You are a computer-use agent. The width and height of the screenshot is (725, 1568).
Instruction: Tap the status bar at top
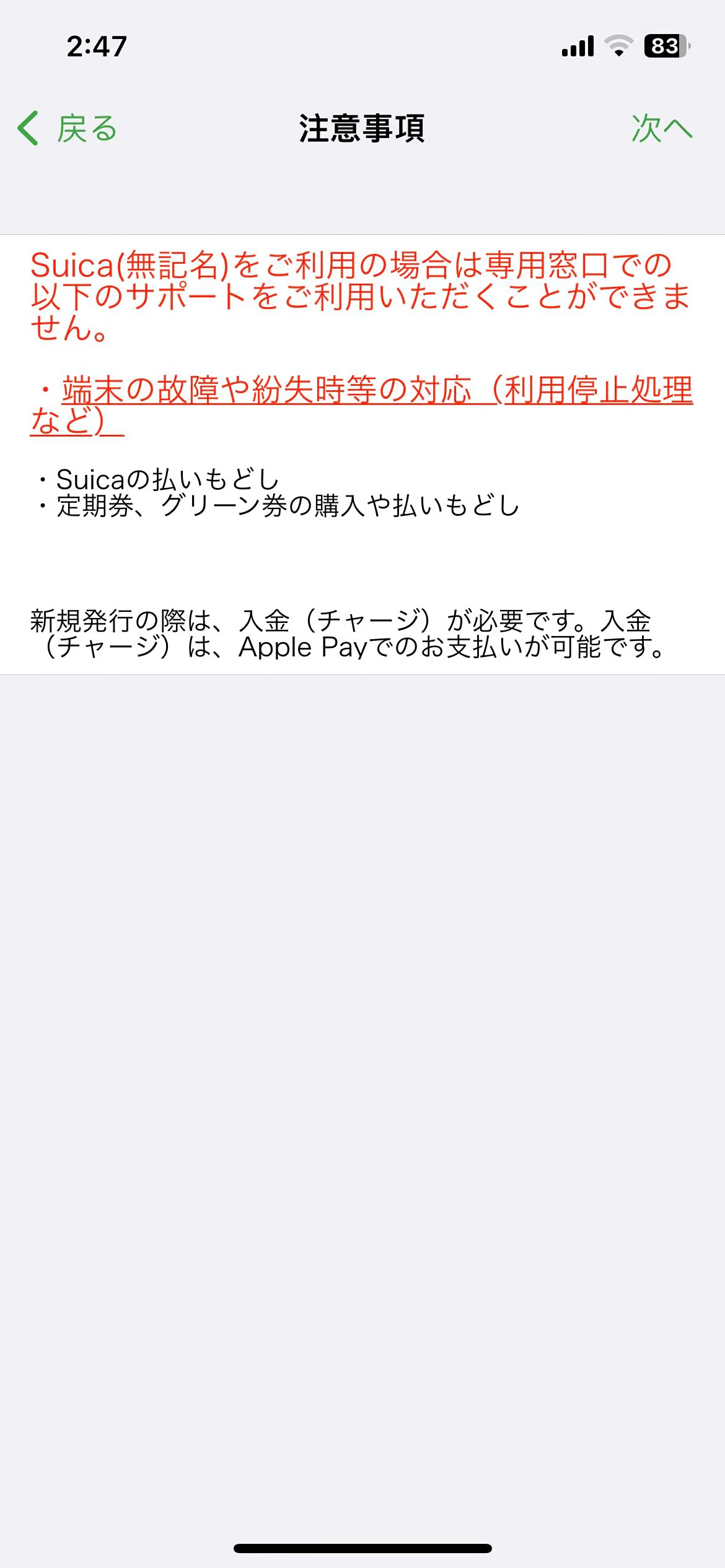pos(362,45)
